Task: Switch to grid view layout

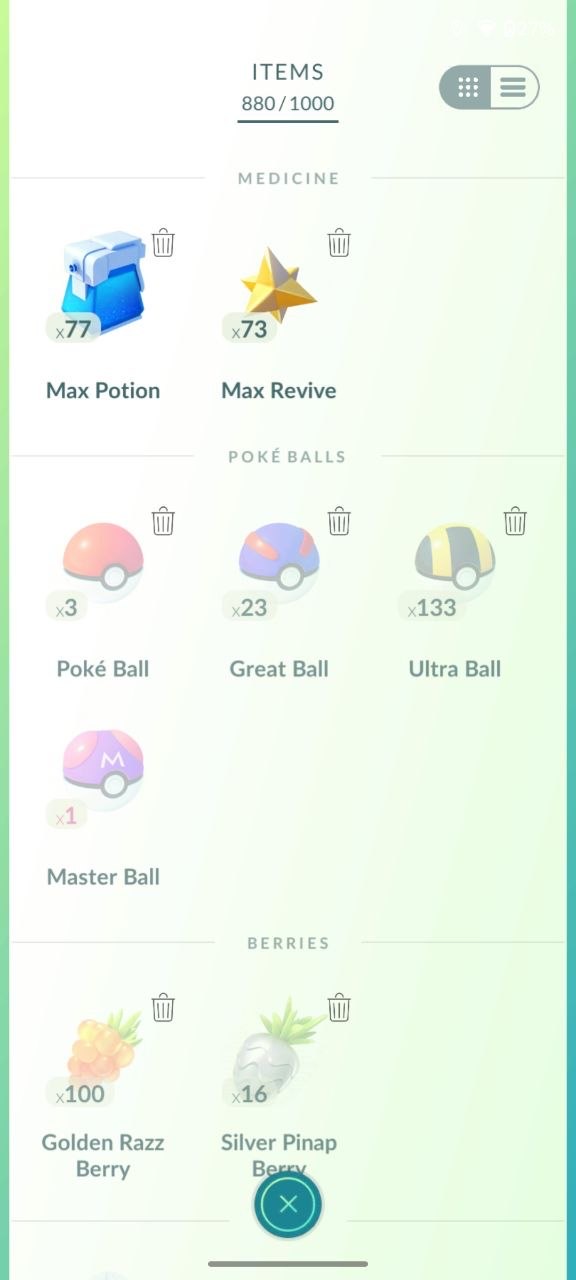Action: click(x=467, y=88)
